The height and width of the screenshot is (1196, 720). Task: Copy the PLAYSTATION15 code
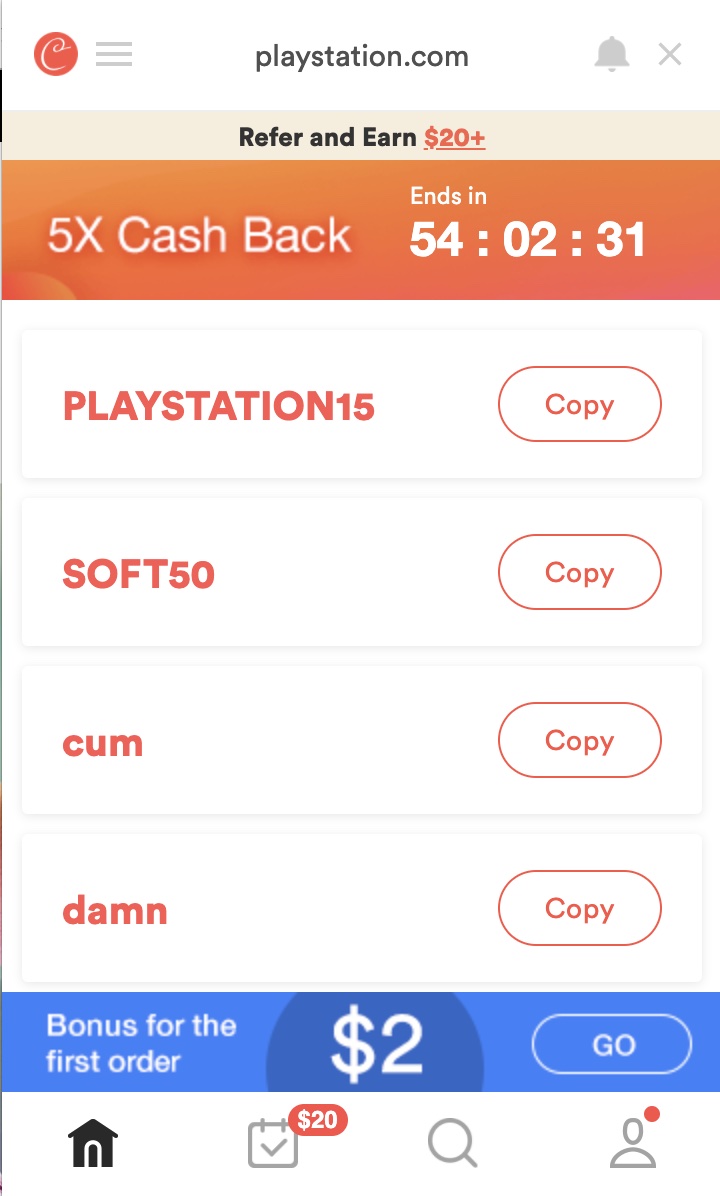(580, 404)
